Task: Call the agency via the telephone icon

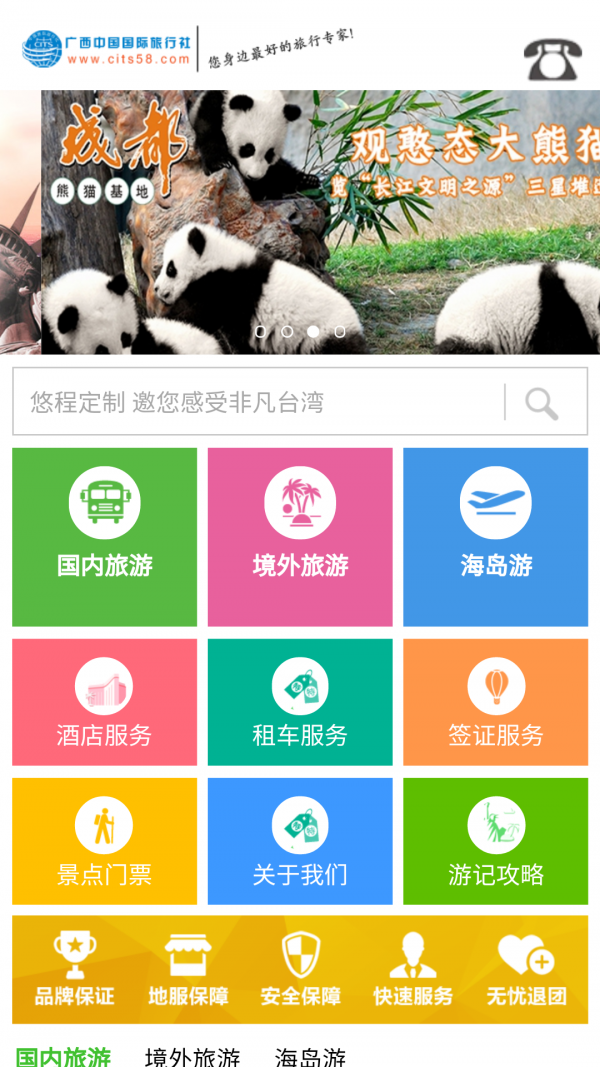Action: pyautogui.click(x=553, y=59)
